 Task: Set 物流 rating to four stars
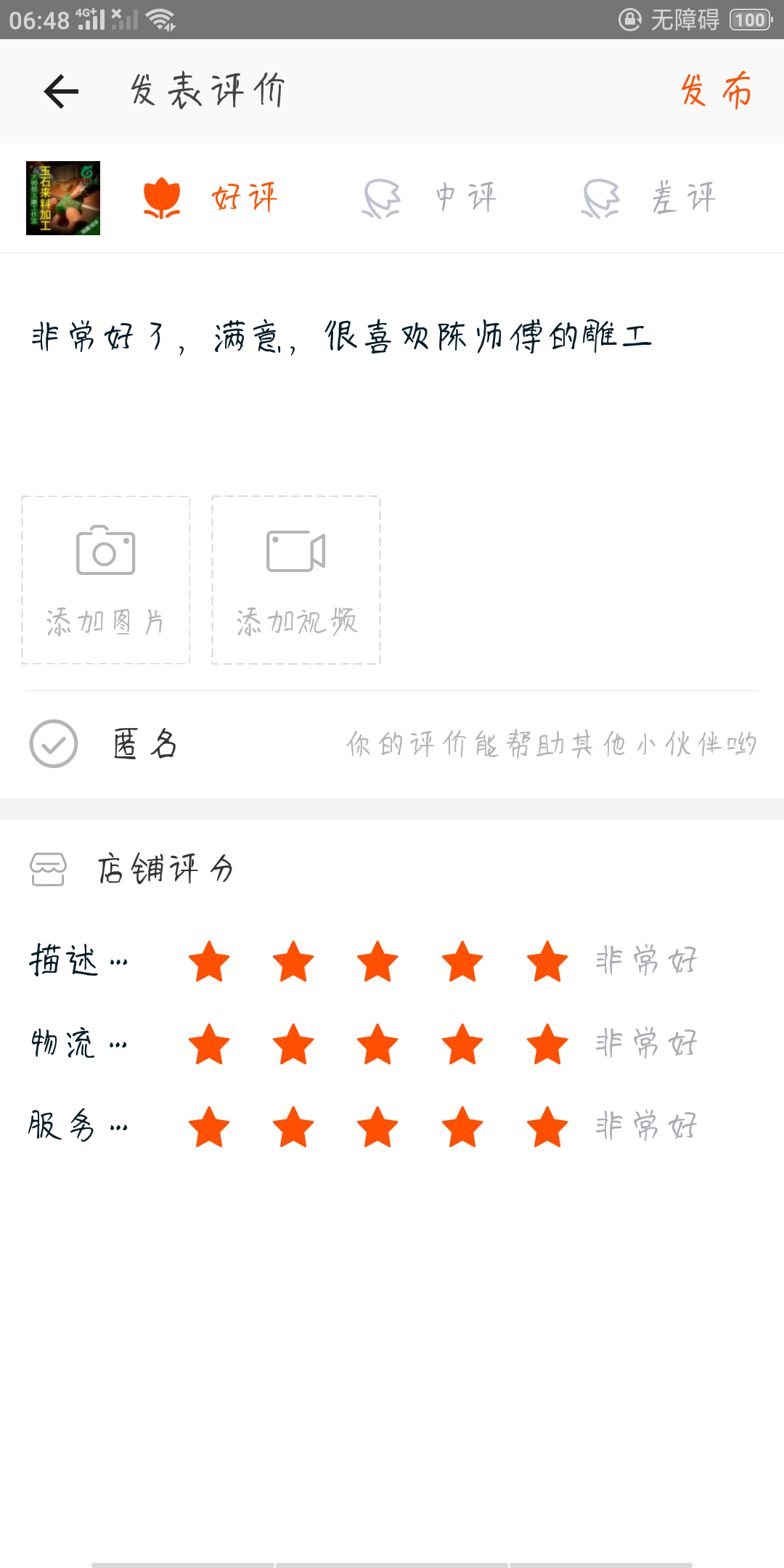(462, 1044)
